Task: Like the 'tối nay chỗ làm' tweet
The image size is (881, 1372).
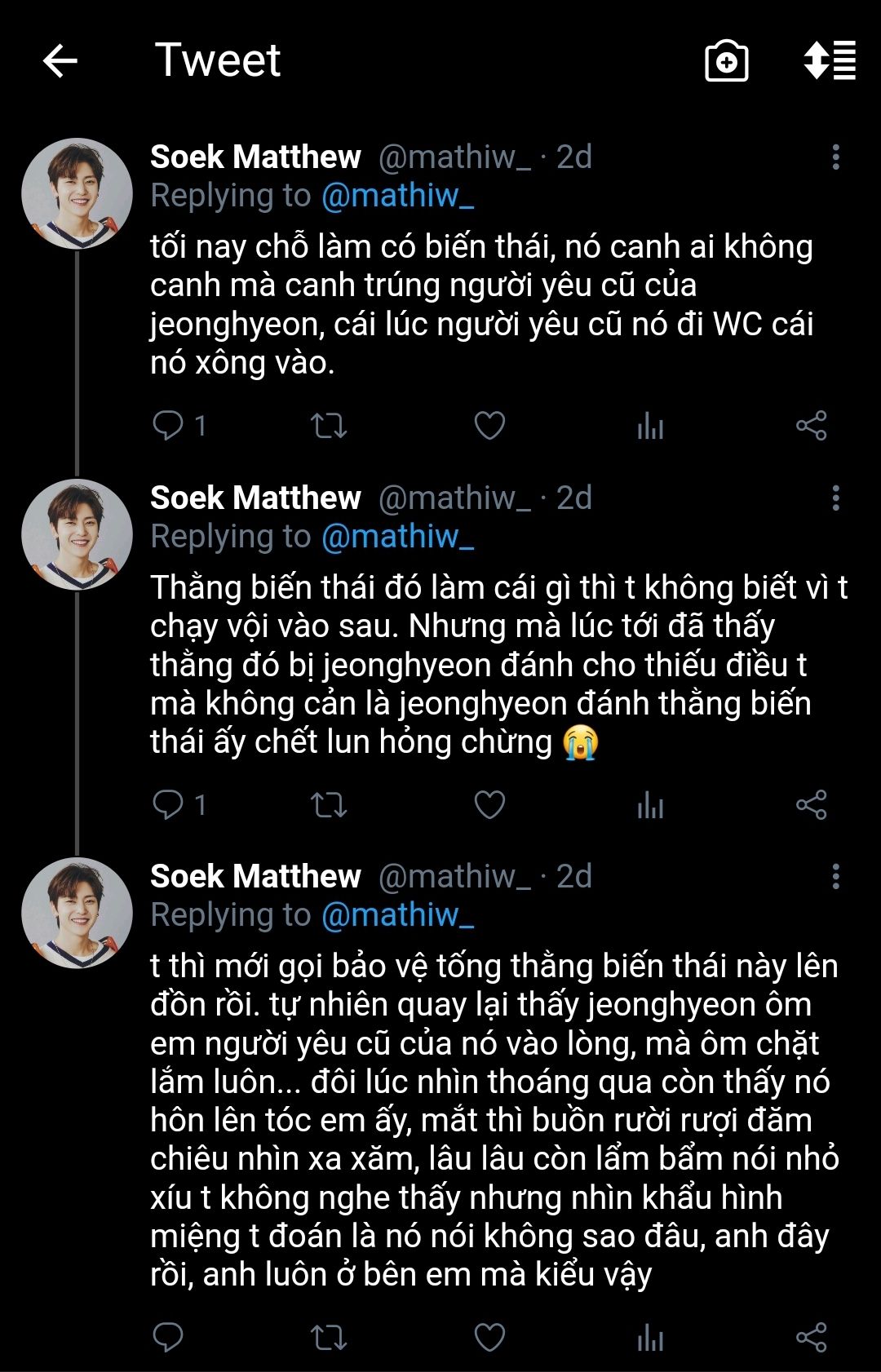Action: [x=489, y=425]
